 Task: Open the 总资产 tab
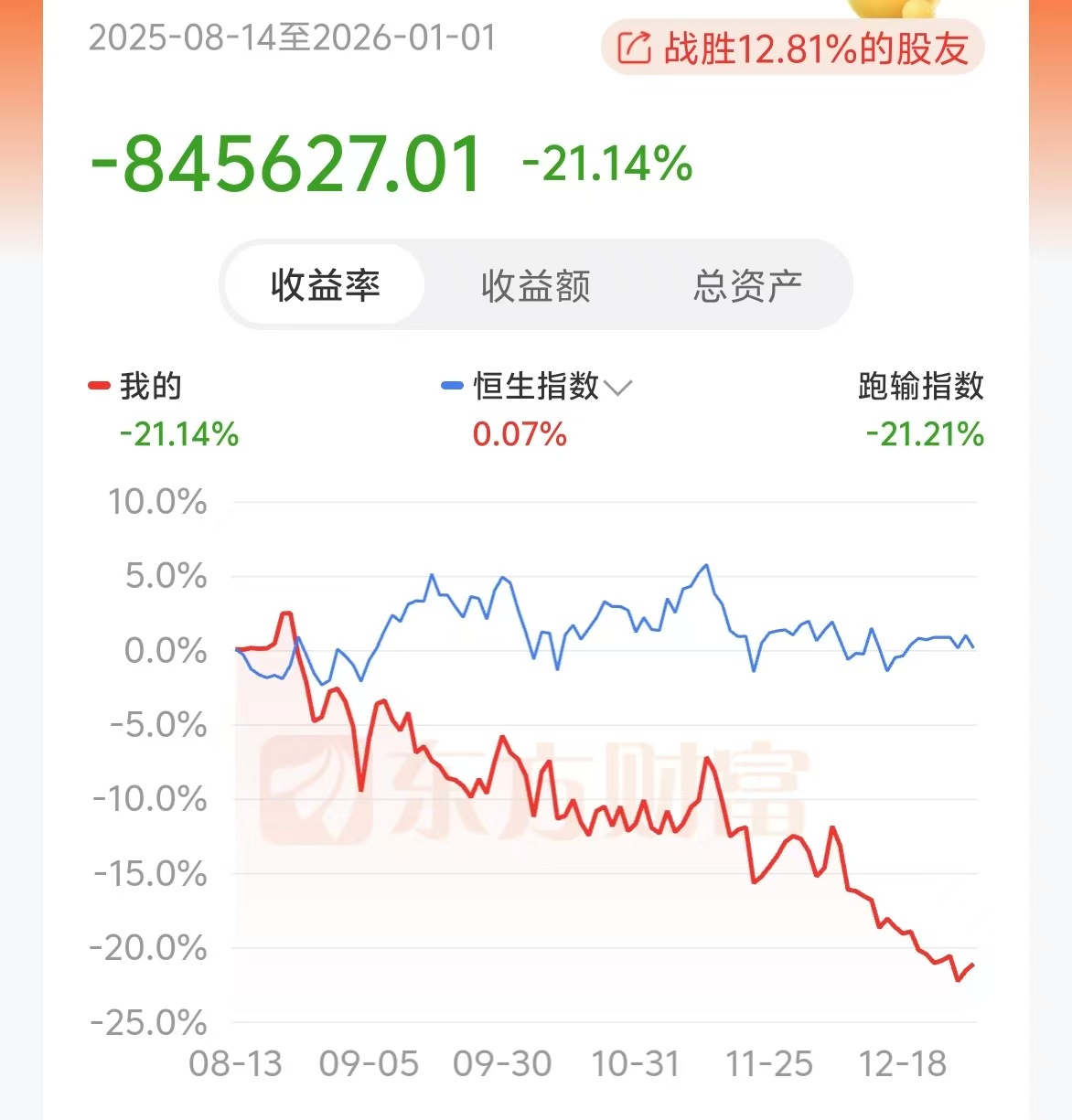click(747, 285)
